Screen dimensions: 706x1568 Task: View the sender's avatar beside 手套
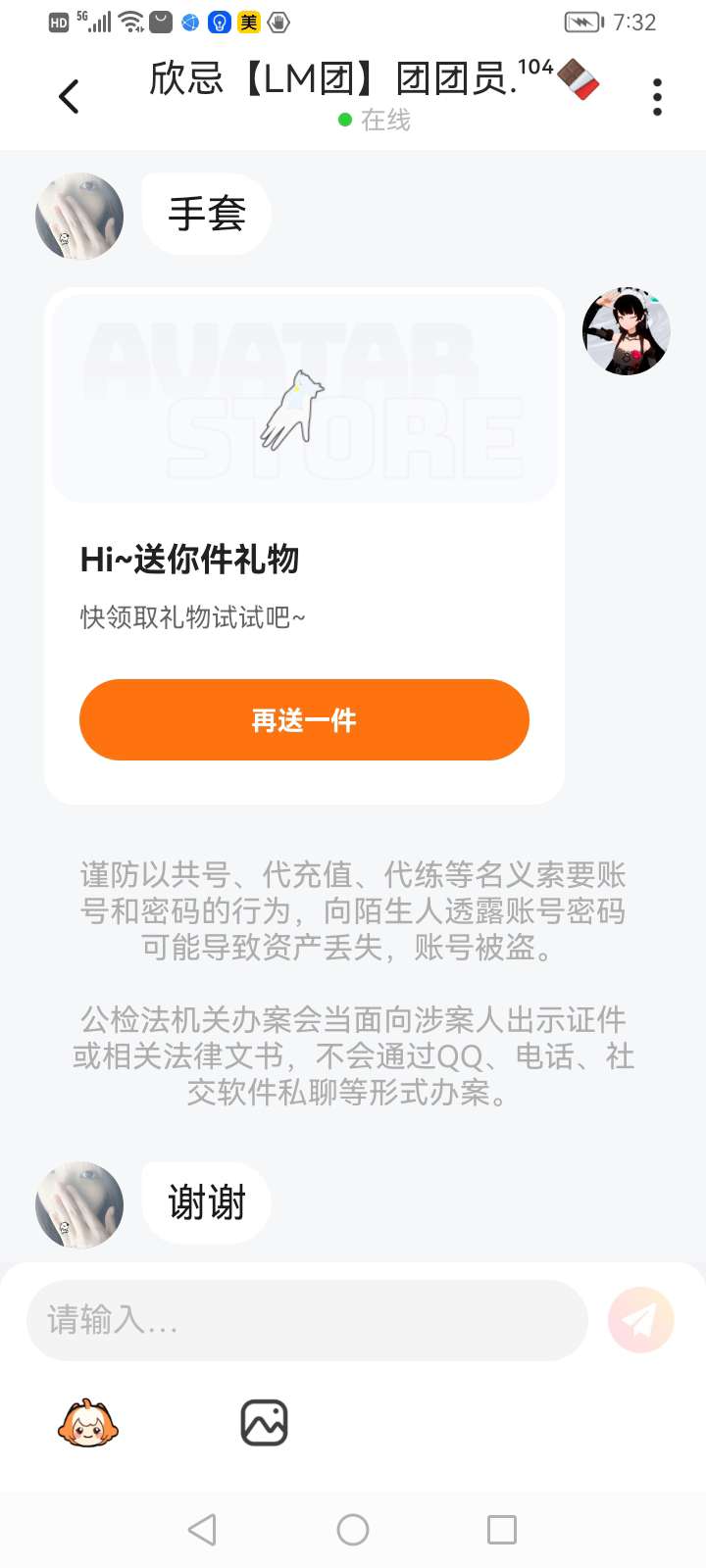point(79,217)
